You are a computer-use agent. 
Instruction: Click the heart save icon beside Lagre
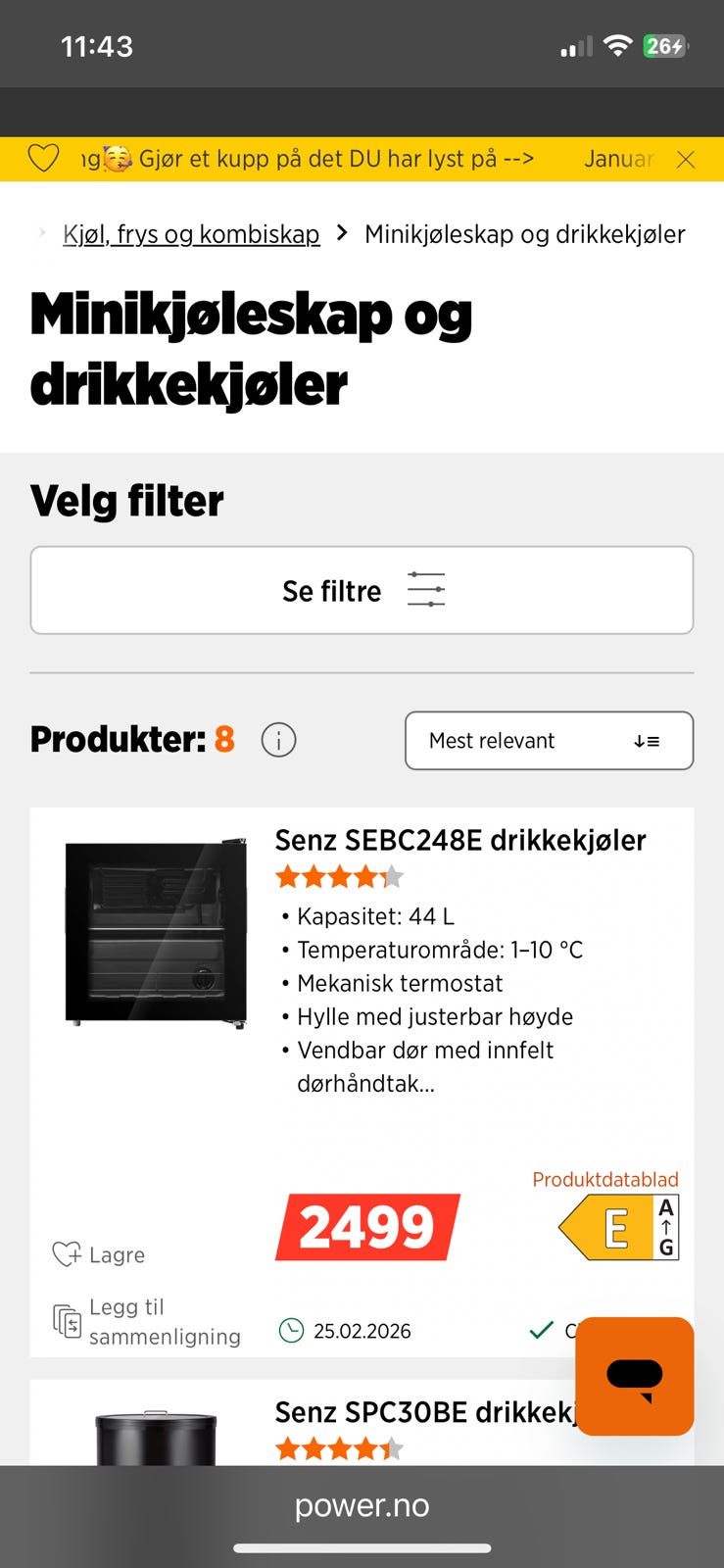pyautogui.click(x=65, y=1254)
